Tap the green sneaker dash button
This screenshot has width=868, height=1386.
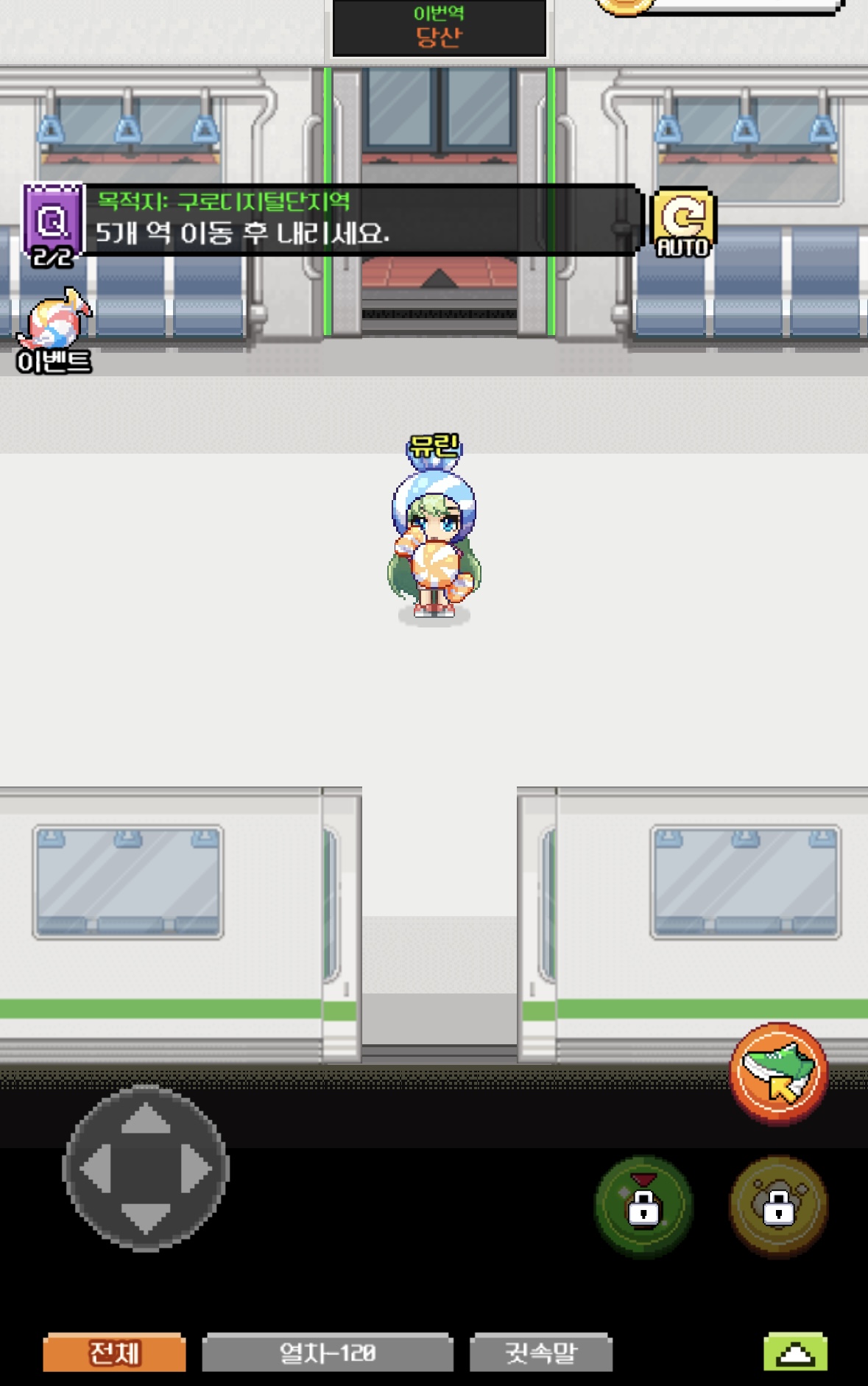coord(779,1073)
